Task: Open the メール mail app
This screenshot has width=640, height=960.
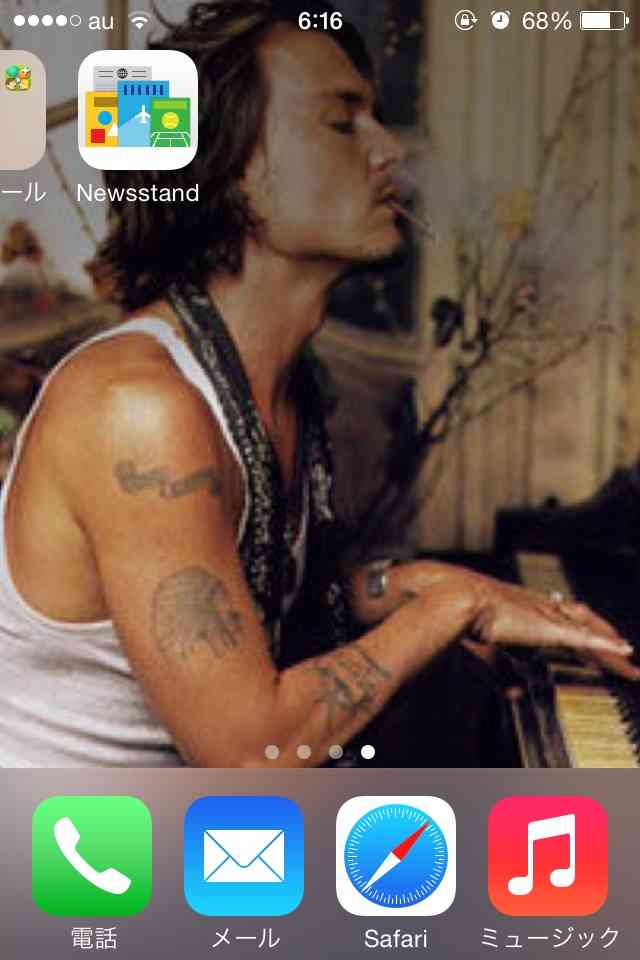Action: point(244,856)
